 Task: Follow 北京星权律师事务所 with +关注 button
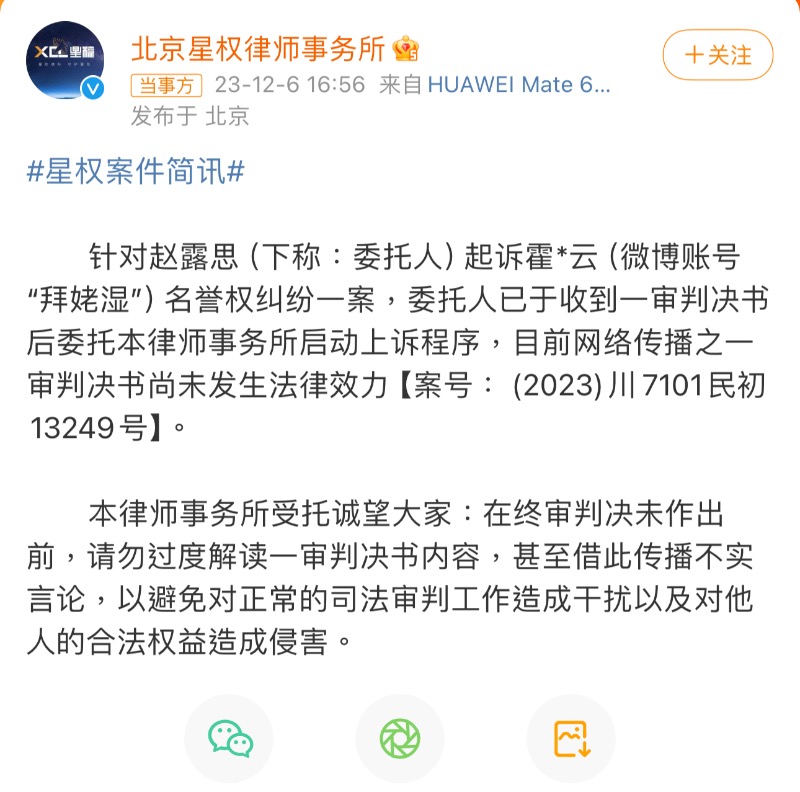point(717,55)
